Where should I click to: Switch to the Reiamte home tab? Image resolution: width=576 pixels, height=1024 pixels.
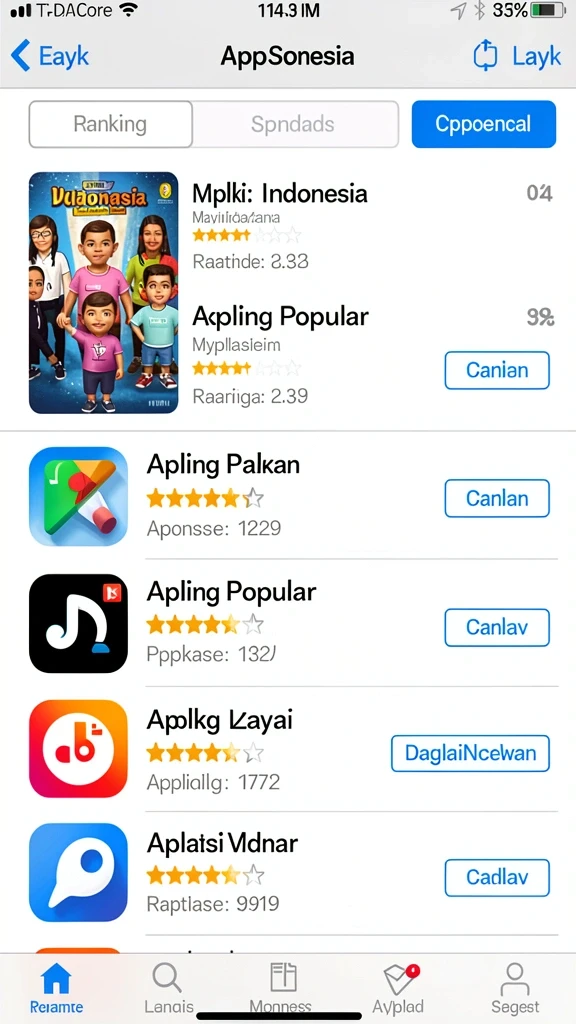pos(56,987)
